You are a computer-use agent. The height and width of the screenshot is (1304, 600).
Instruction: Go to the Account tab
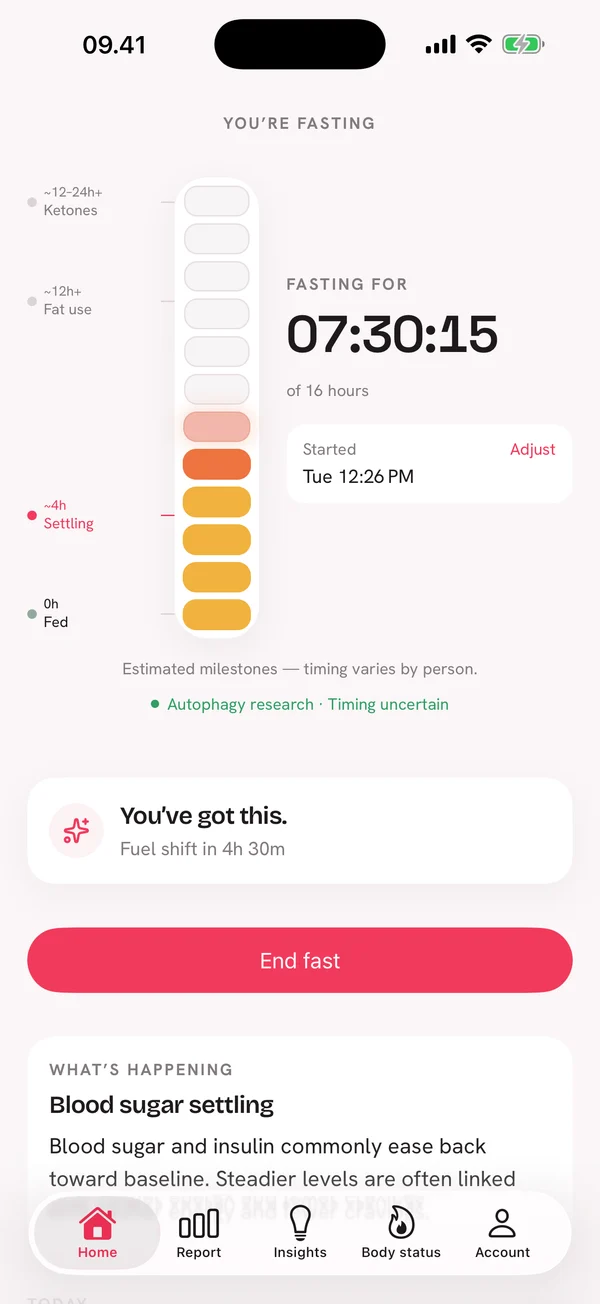pos(502,1233)
